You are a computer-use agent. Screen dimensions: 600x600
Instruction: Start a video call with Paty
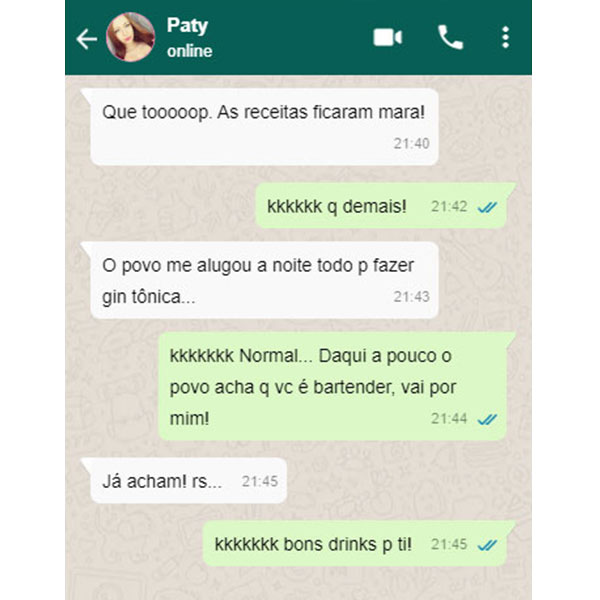(x=387, y=38)
